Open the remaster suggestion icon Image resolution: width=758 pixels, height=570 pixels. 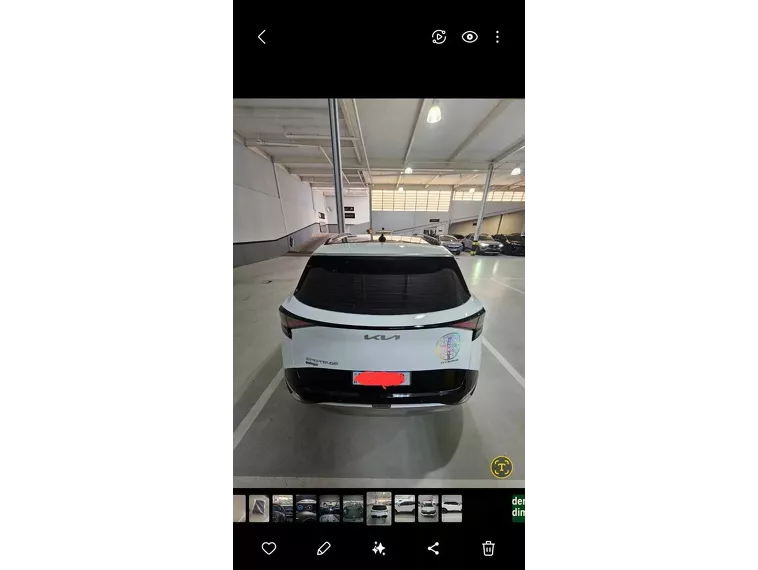[x=439, y=37]
